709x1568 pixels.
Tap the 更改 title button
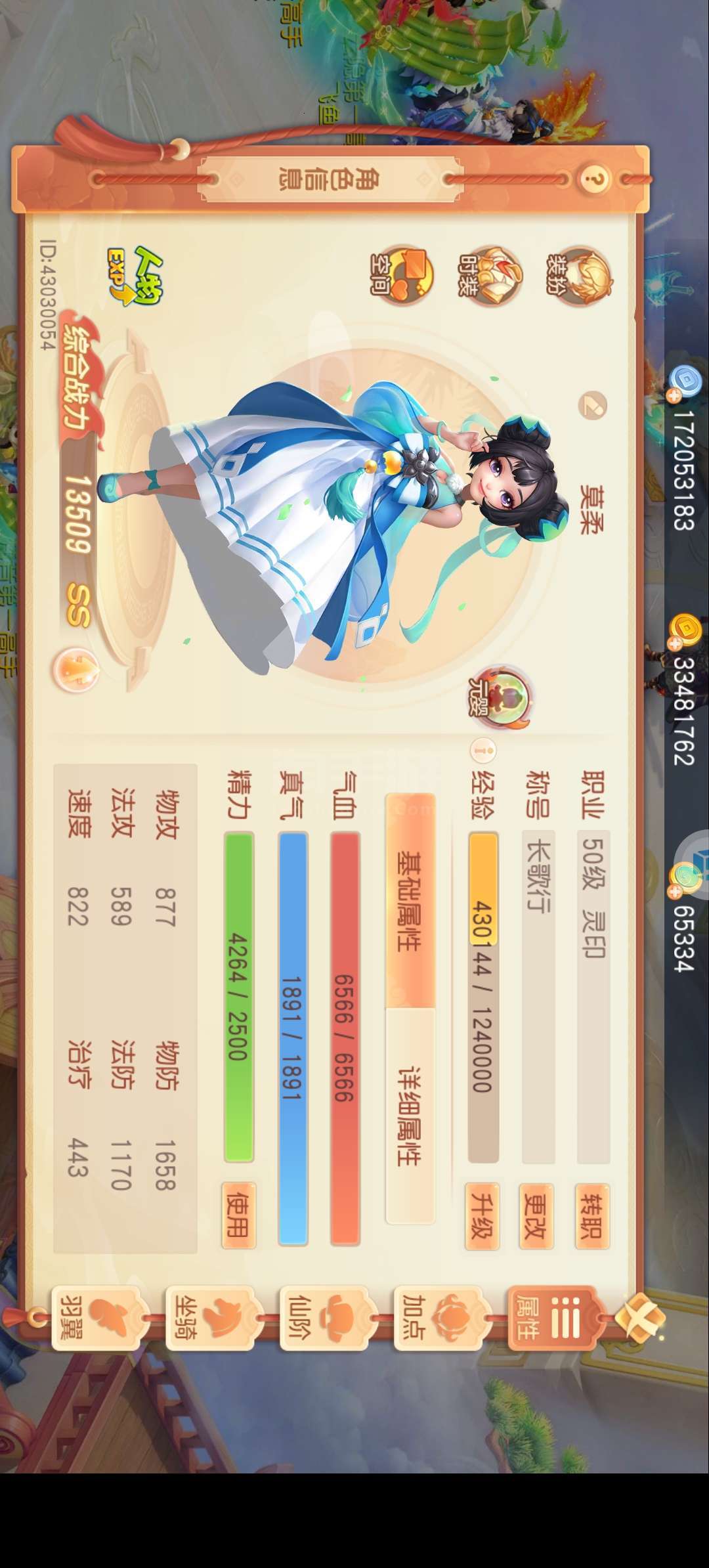click(x=537, y=1216)
